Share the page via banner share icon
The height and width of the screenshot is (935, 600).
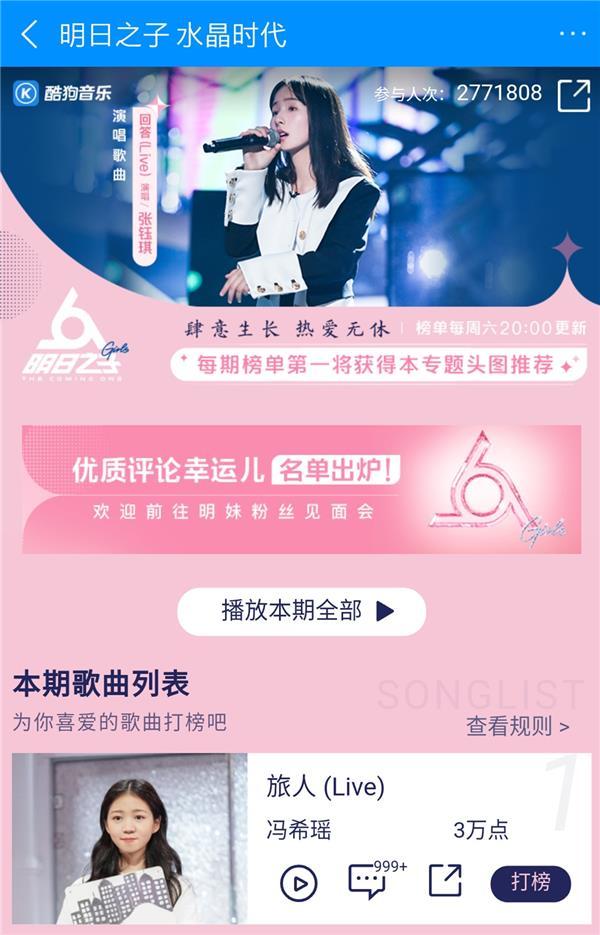click(573, 95)
